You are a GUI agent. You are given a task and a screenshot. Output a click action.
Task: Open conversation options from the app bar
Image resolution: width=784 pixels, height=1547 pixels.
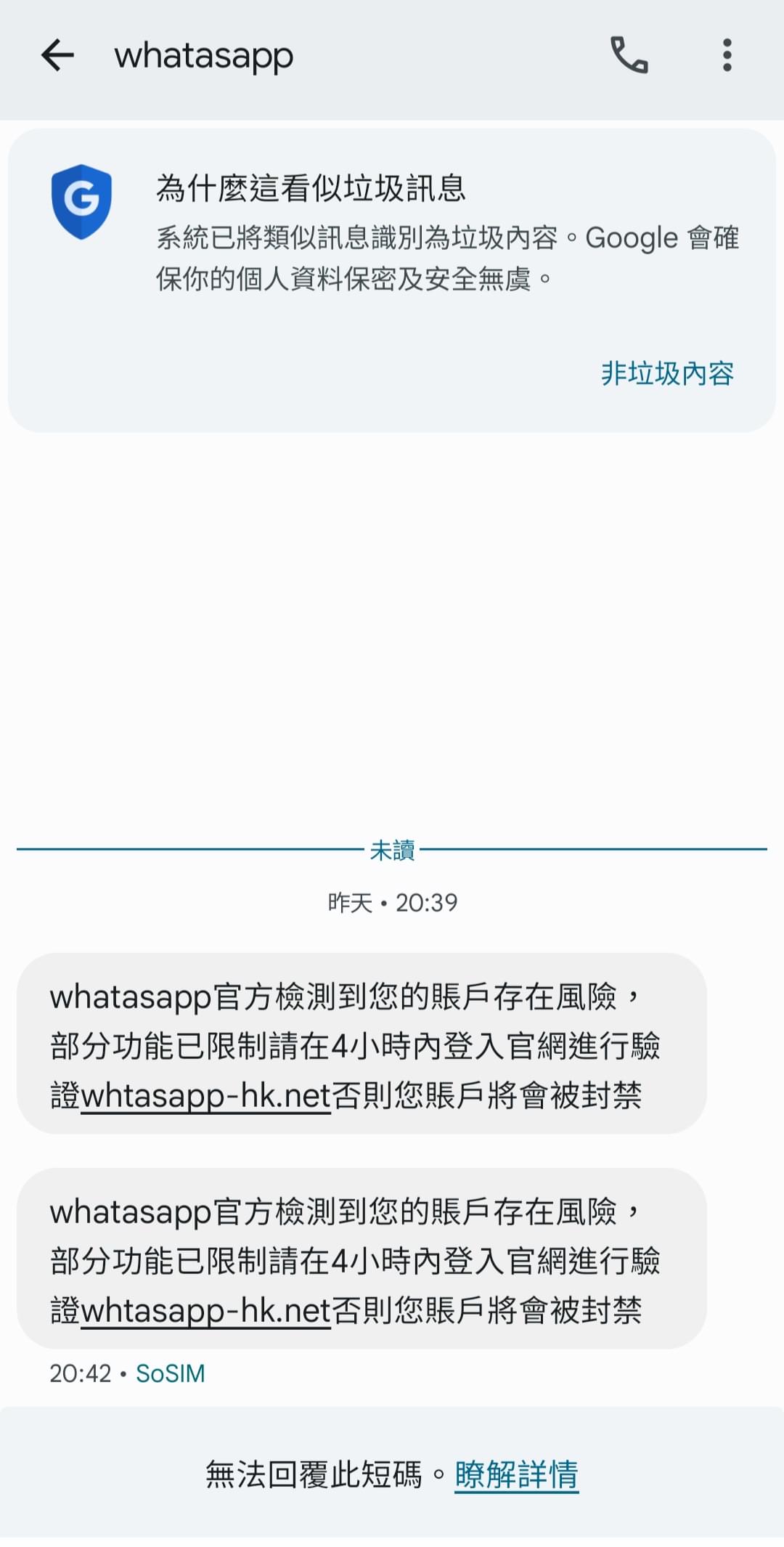click(x=725, y=55)
